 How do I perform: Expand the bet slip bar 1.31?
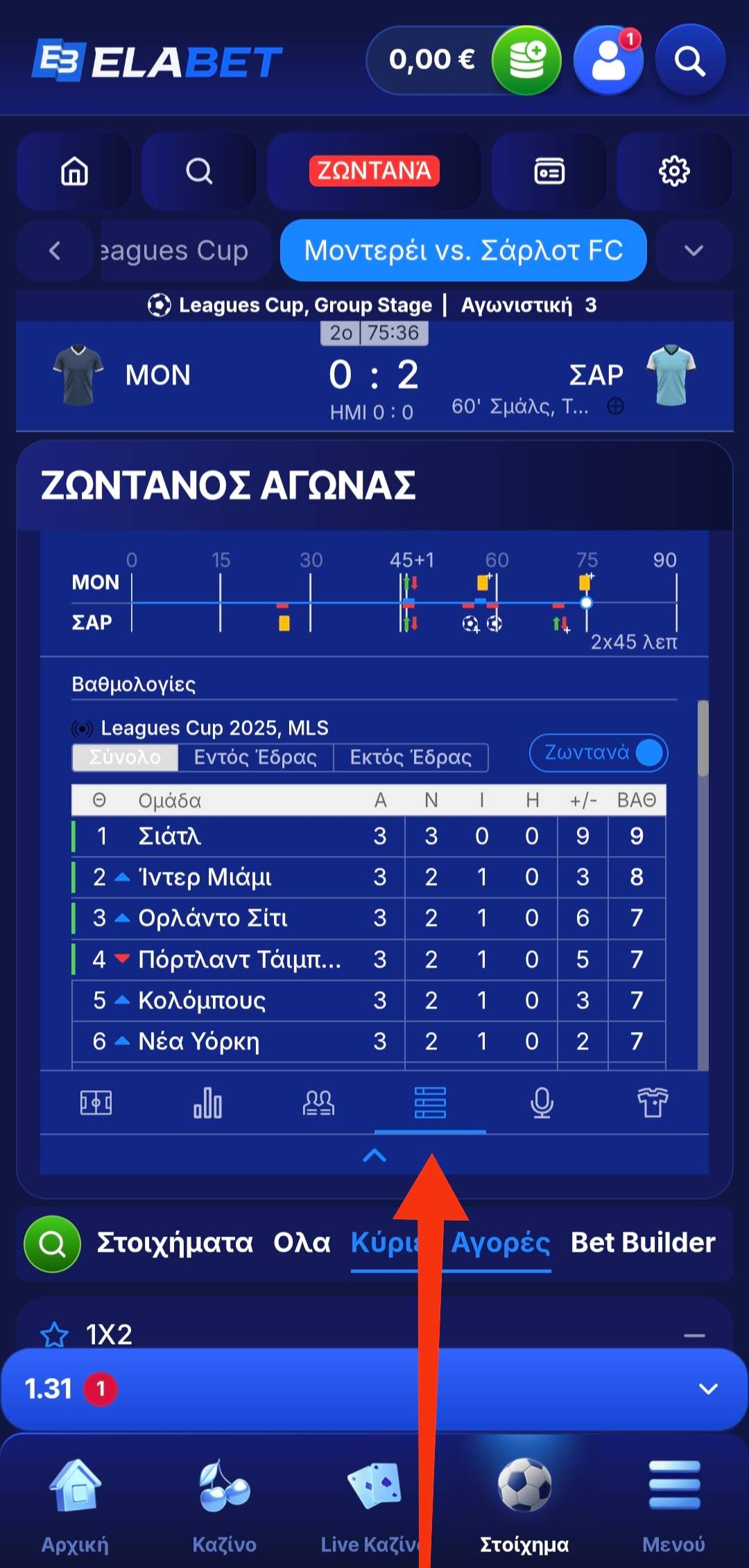[x=374, y=1388]
